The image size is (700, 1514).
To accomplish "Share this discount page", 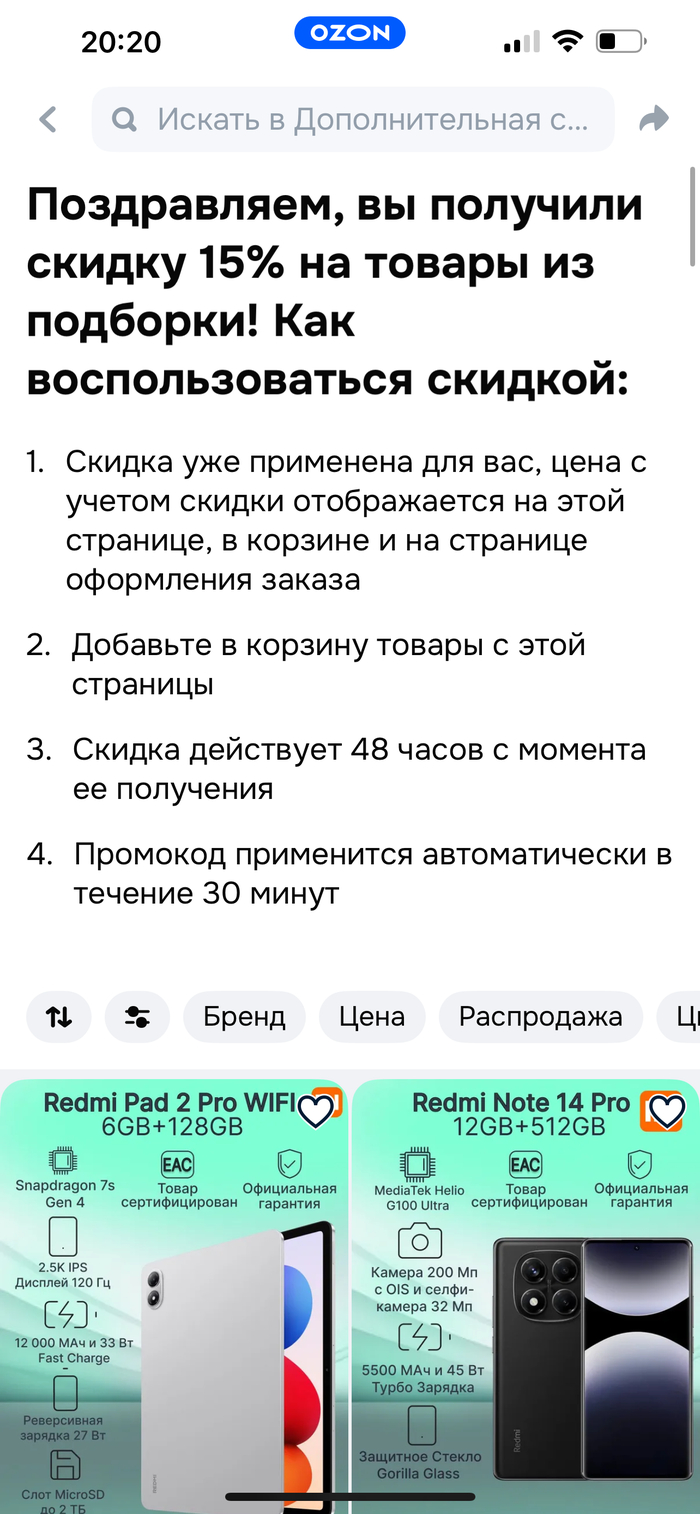I will point(653,120).
